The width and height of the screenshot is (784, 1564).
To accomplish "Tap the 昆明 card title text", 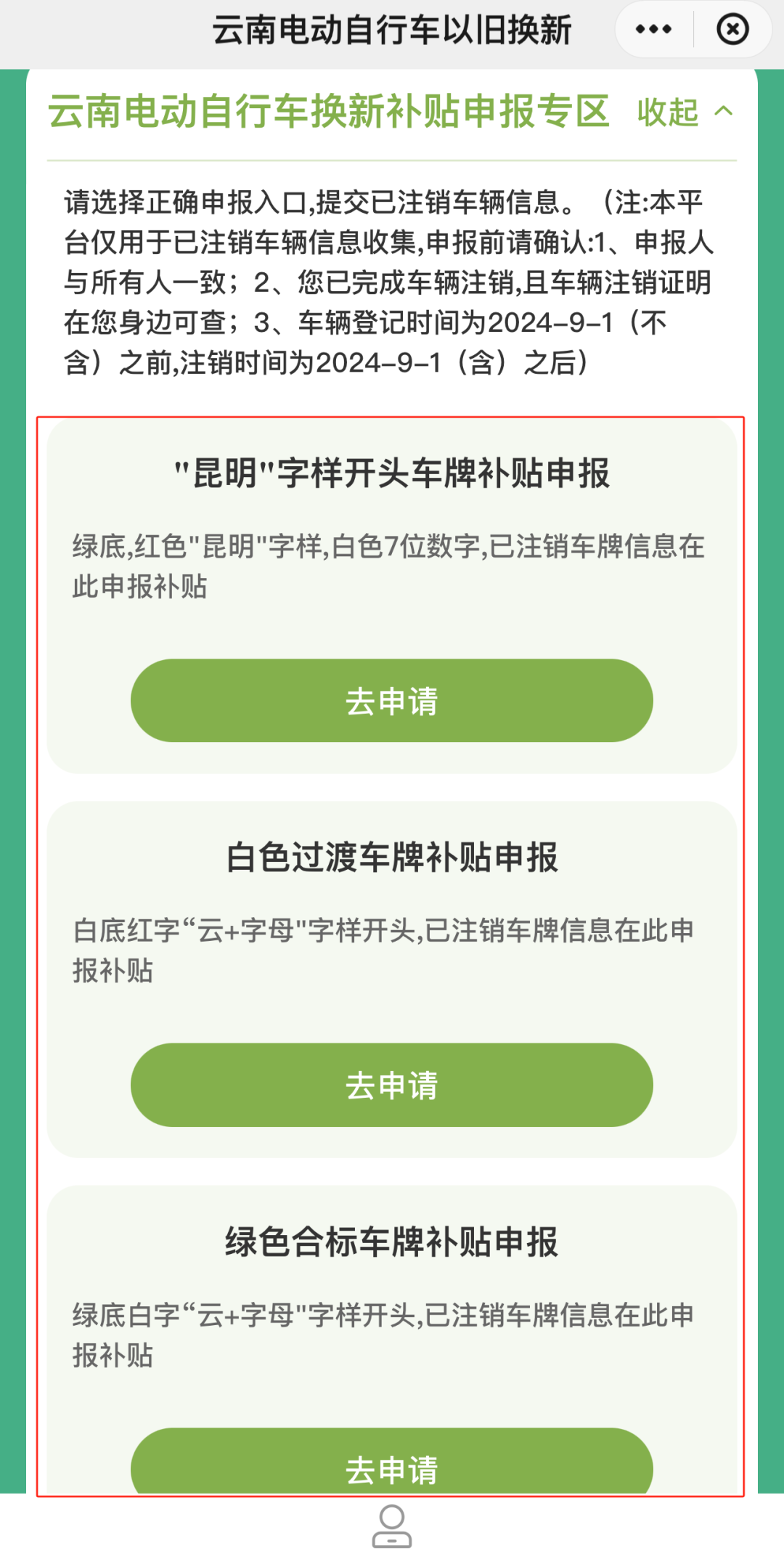I will [392, 471].
